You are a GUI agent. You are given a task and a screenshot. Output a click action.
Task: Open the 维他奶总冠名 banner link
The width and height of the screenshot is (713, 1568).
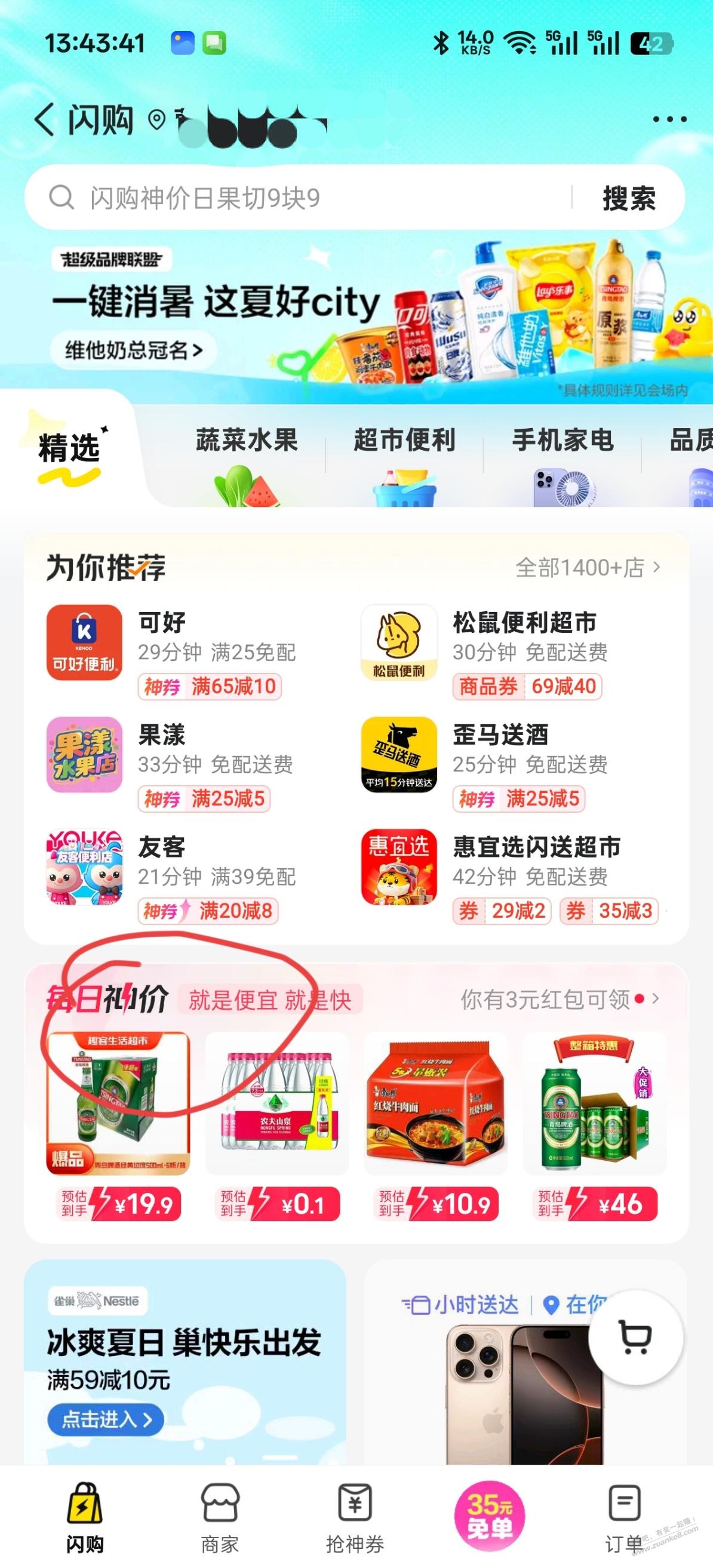[x=134, y=350]
